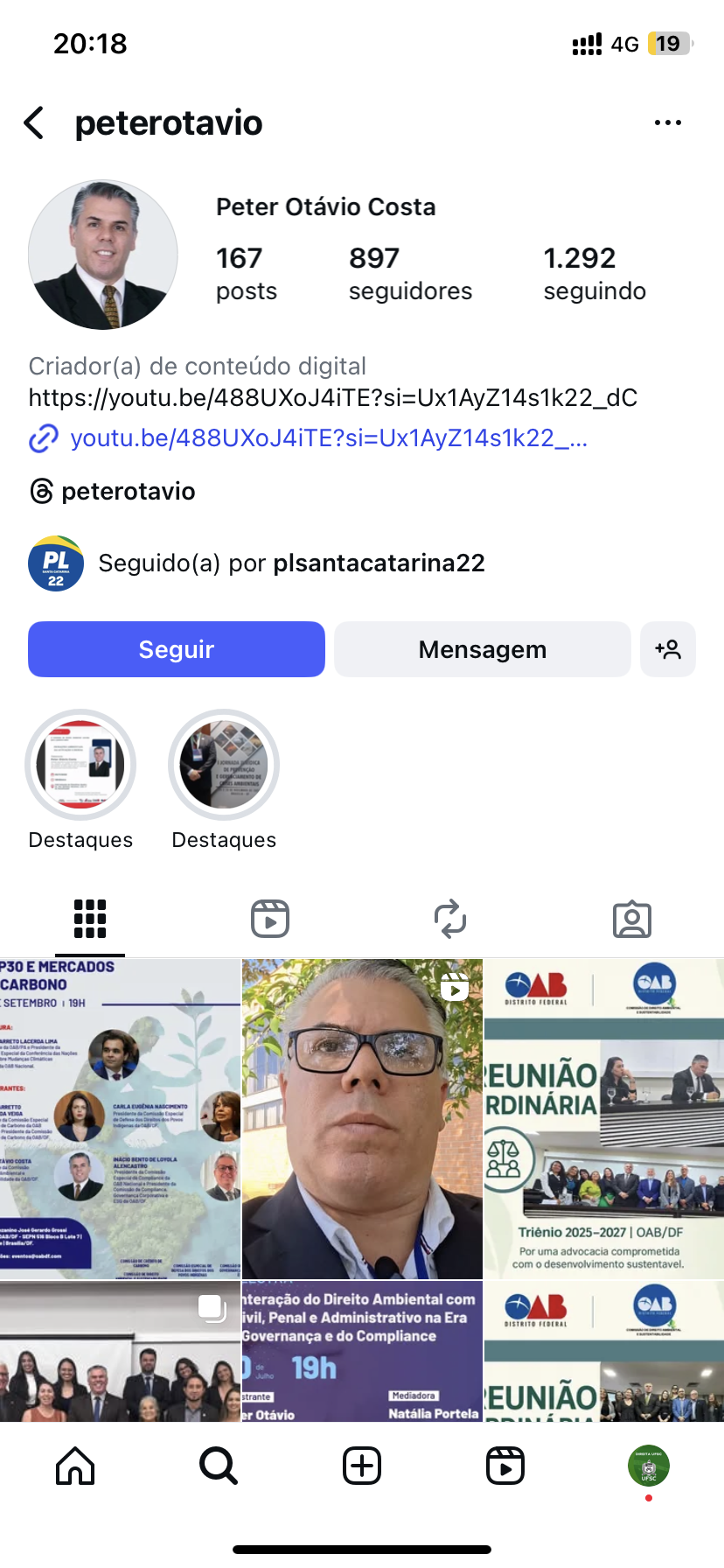Open the 1.292 seguindo list

pyautogui.click(x=594, y=273)
